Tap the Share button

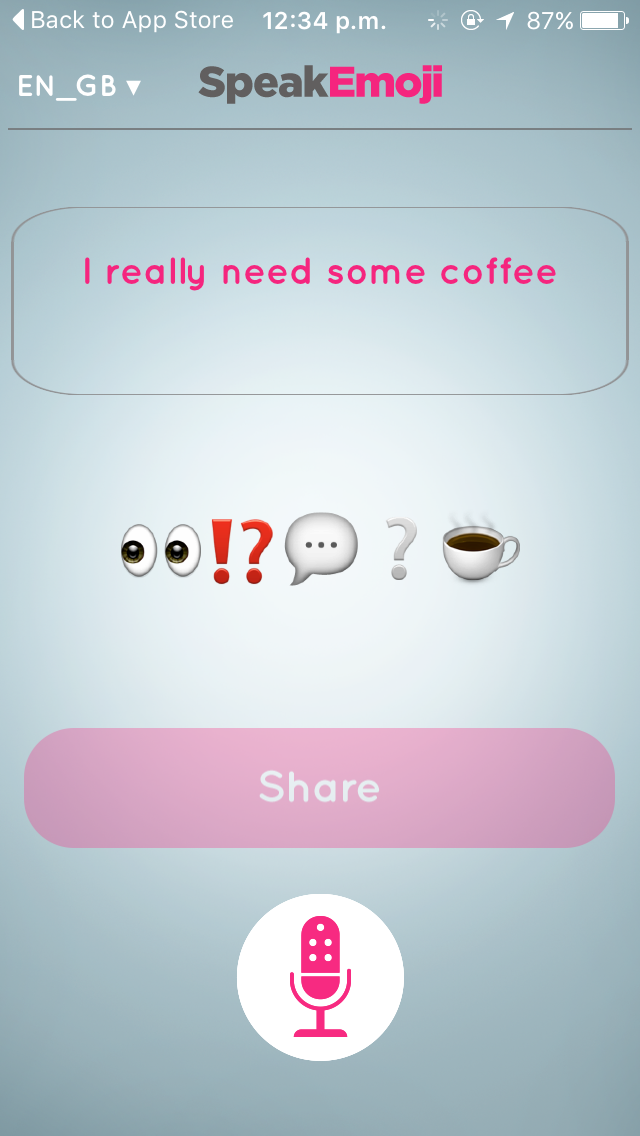click(x=319, y=788)
